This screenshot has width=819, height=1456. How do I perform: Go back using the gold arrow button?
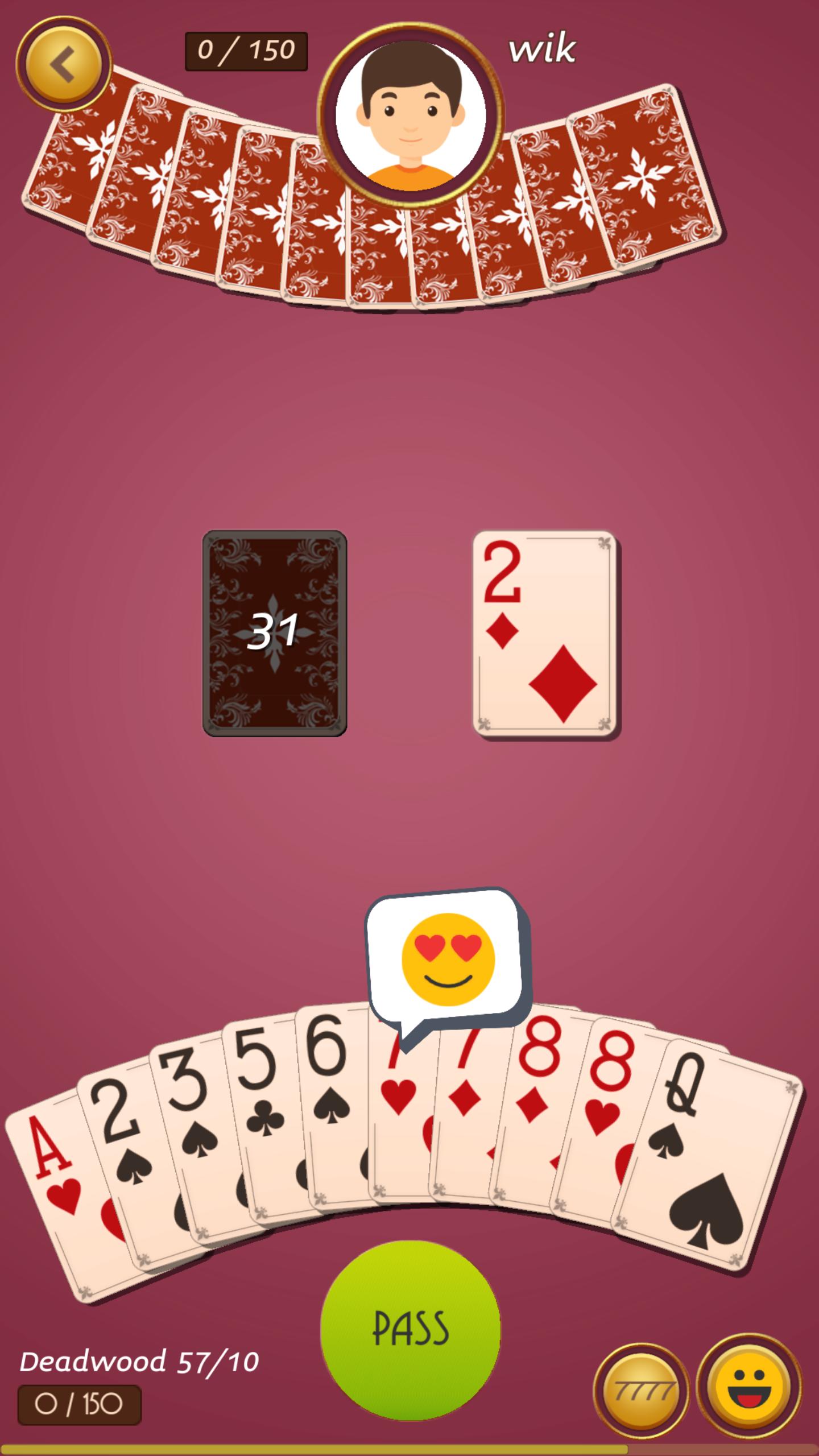63,64
